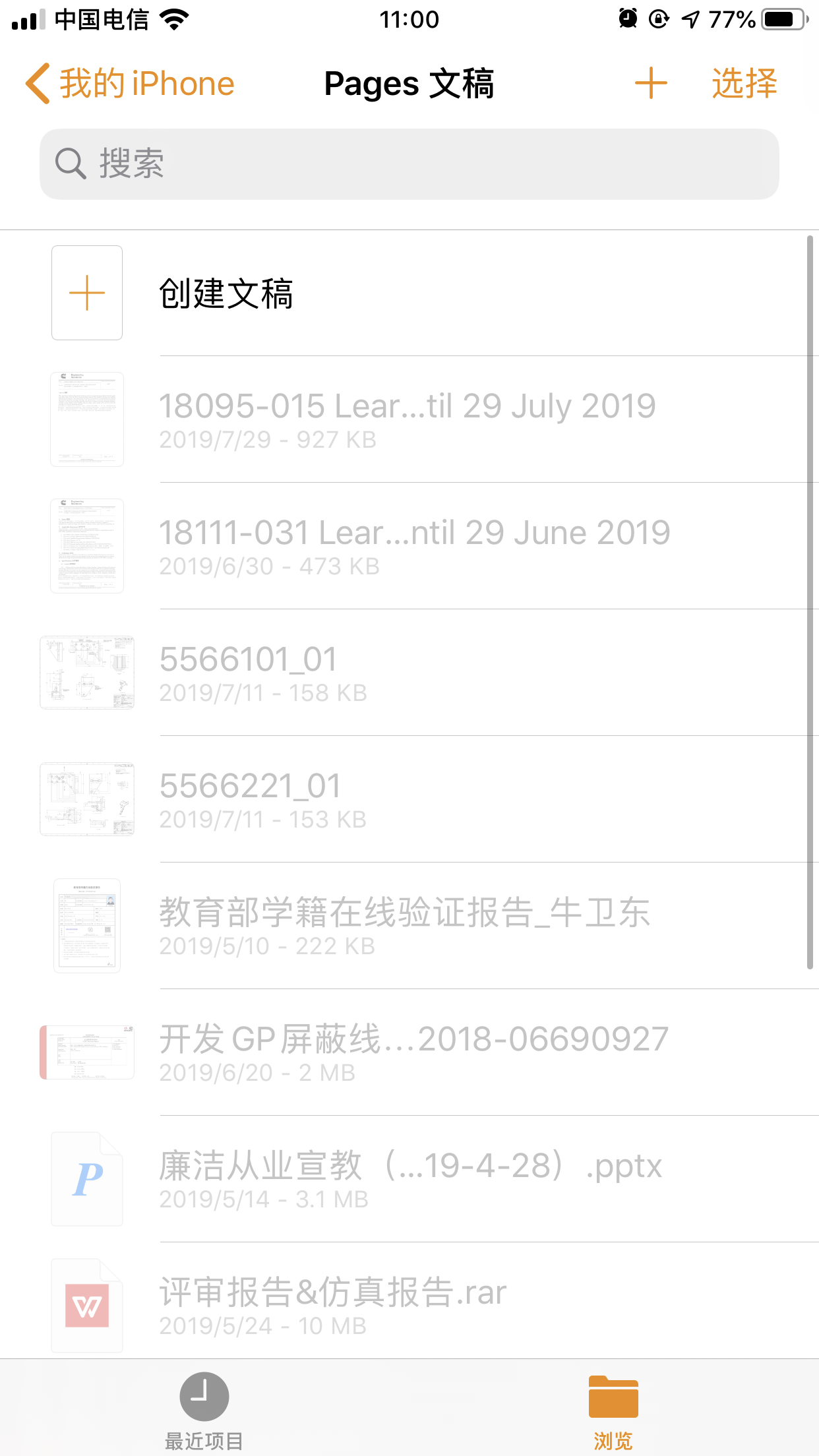Image resolution: width=819 pixels, height=1456 pixels.
Task: Open the 廉洁从业宣教 .pptx file
Action: pos(410,1179)
